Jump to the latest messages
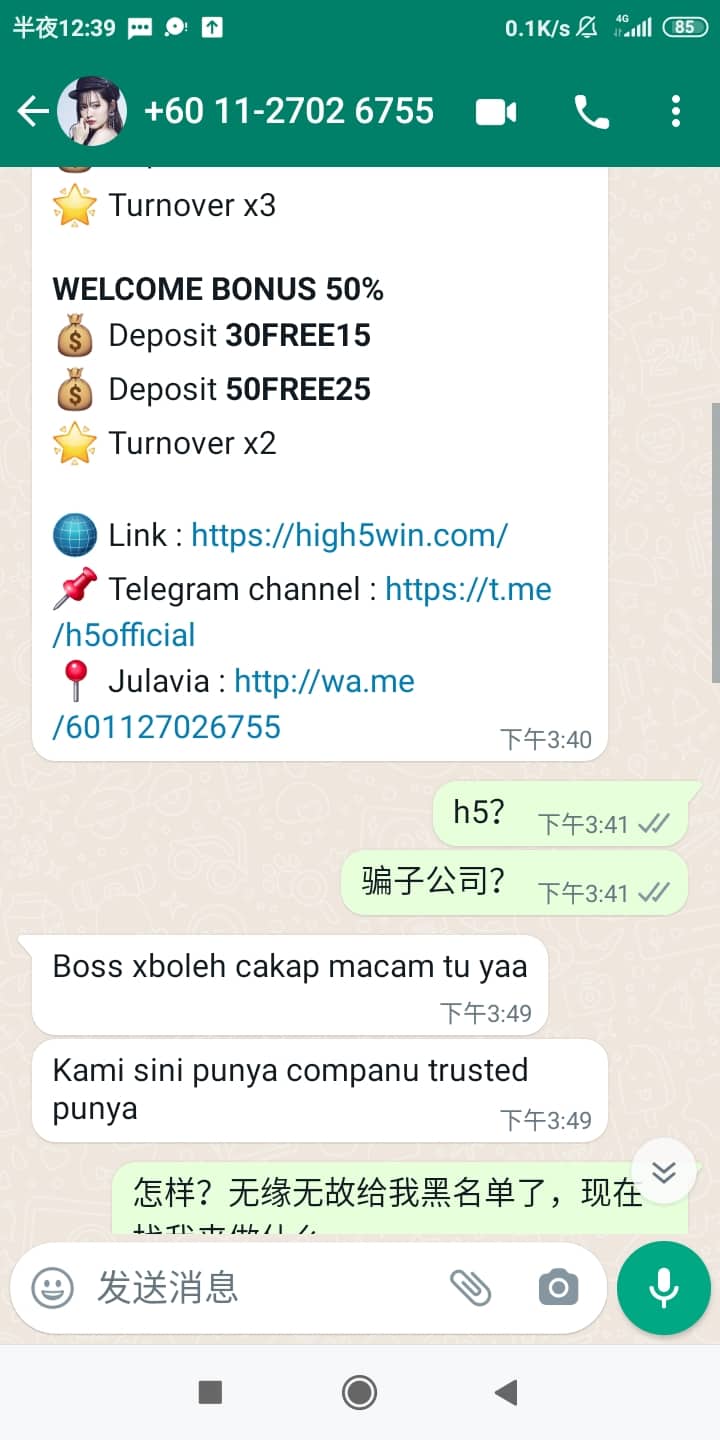Image resolution: width=720 pixels, height=1440 pixels. 664,1172
